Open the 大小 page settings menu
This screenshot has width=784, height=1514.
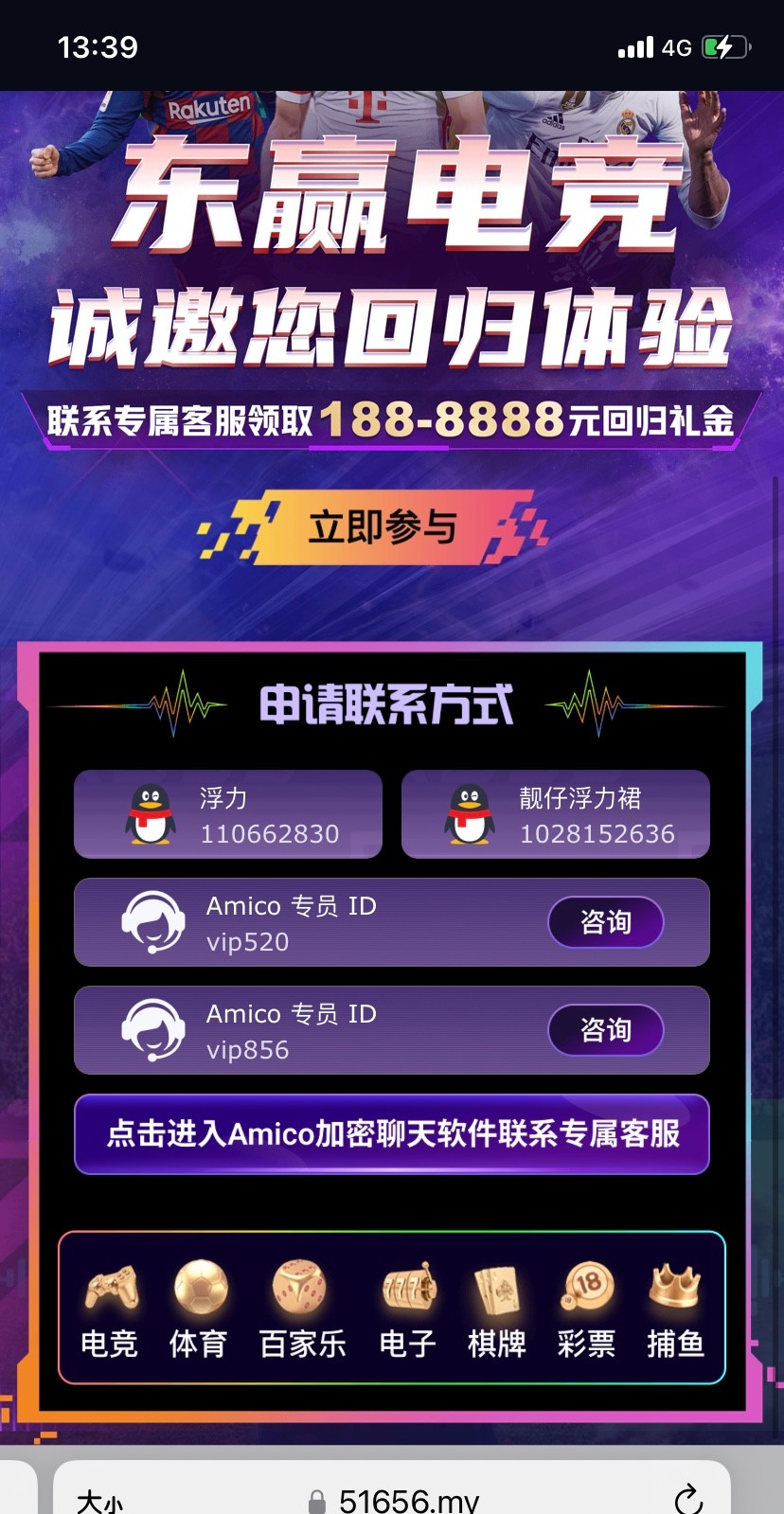(100, 1500)
